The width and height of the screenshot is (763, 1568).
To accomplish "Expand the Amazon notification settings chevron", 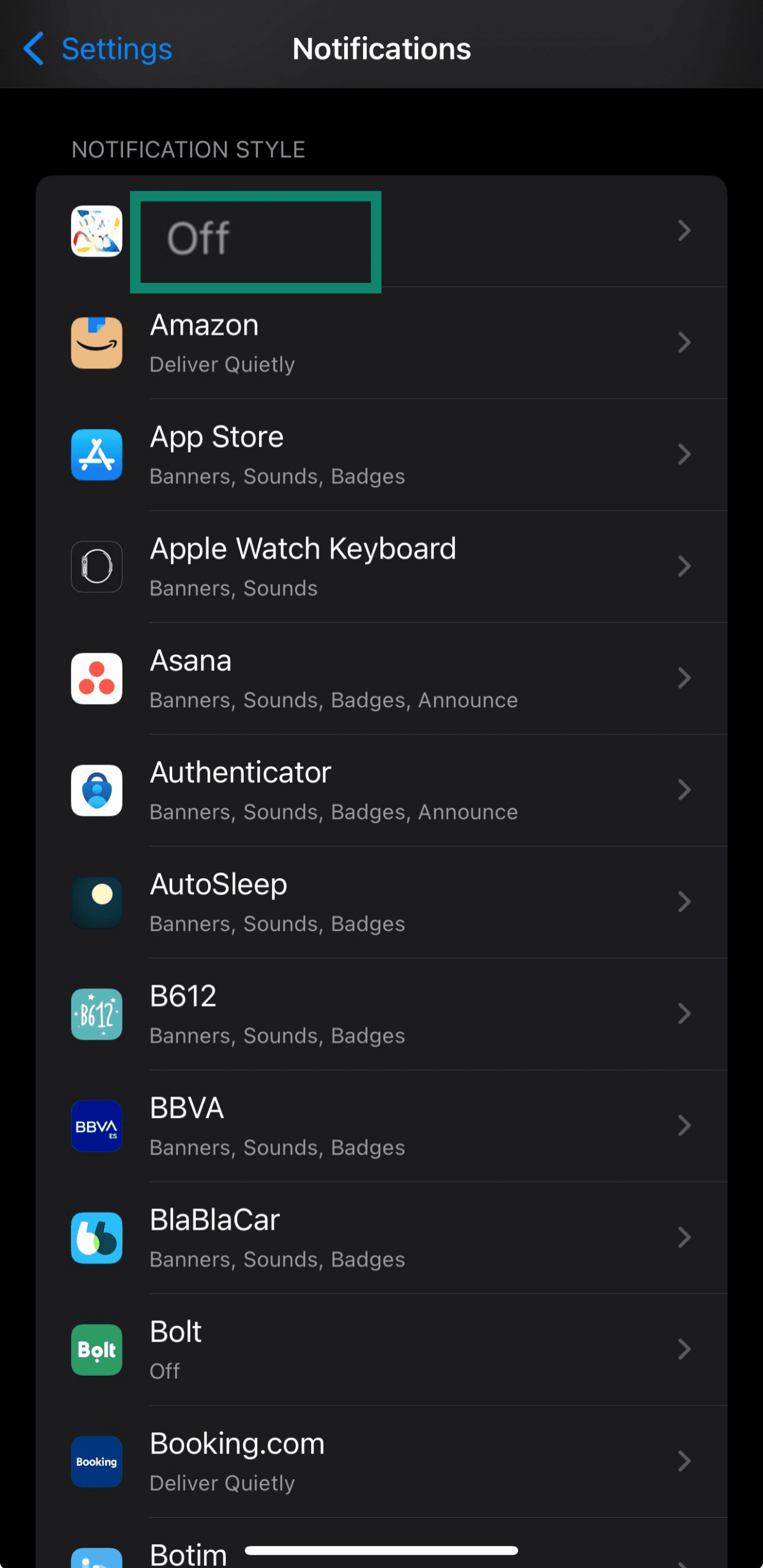I will pos(684,342).
